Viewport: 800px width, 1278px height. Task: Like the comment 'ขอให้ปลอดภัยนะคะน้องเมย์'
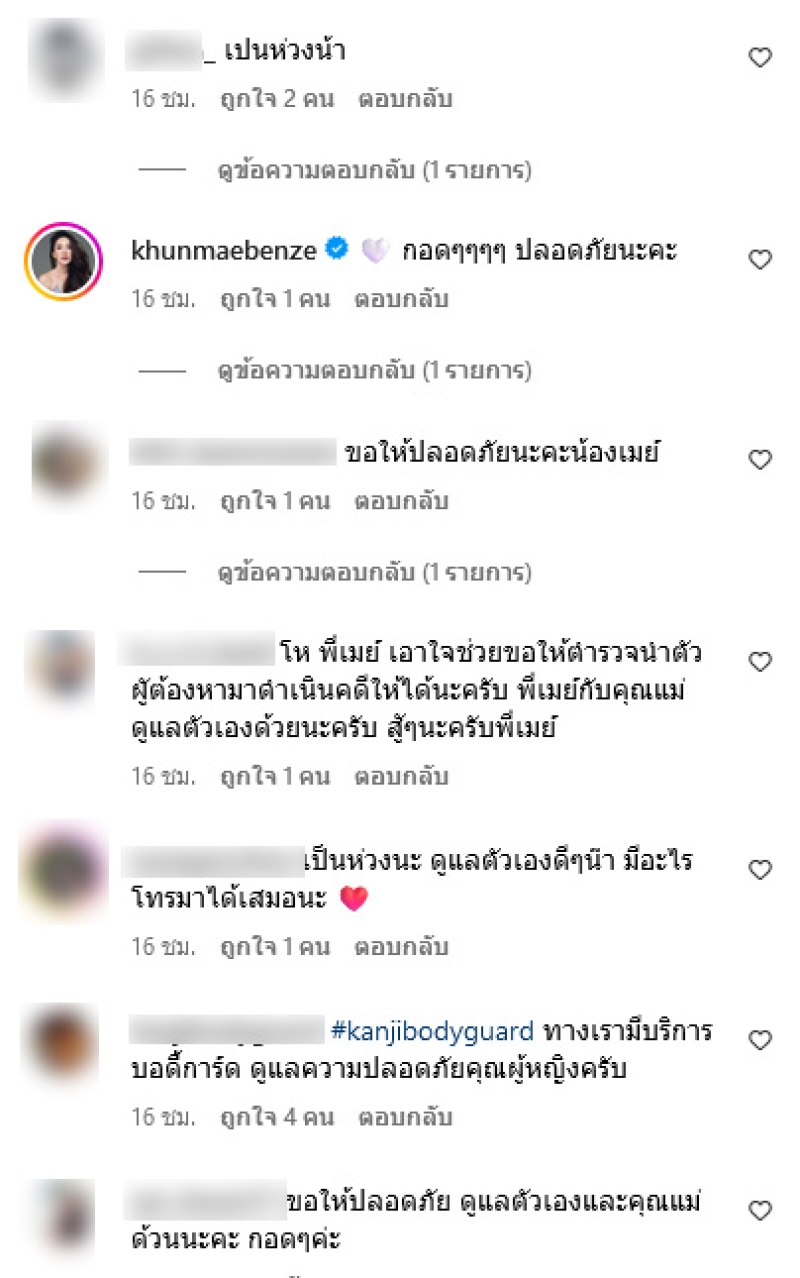pos(760,460)
